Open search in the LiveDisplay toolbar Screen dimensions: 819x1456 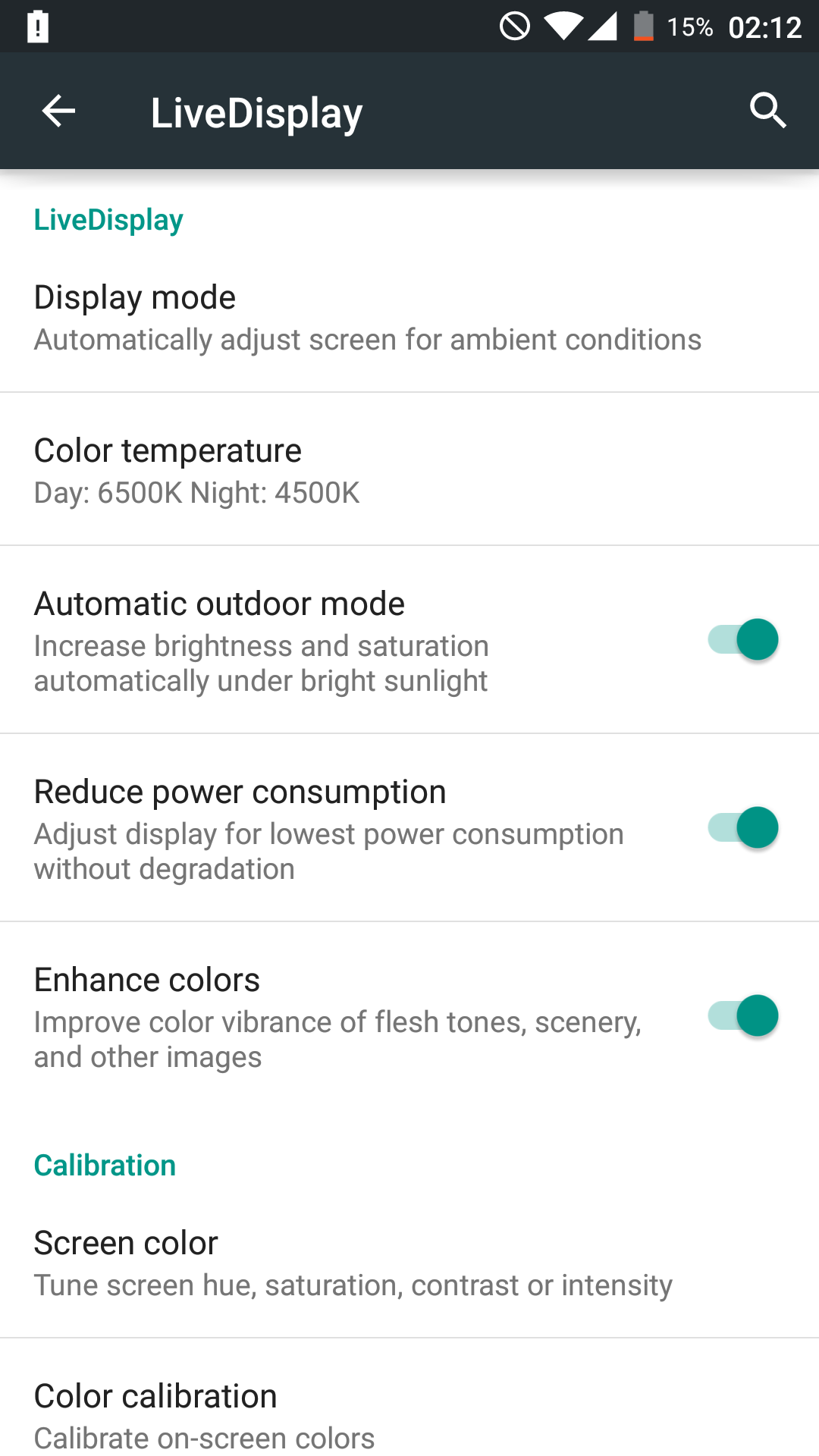(x=767, y=111)
